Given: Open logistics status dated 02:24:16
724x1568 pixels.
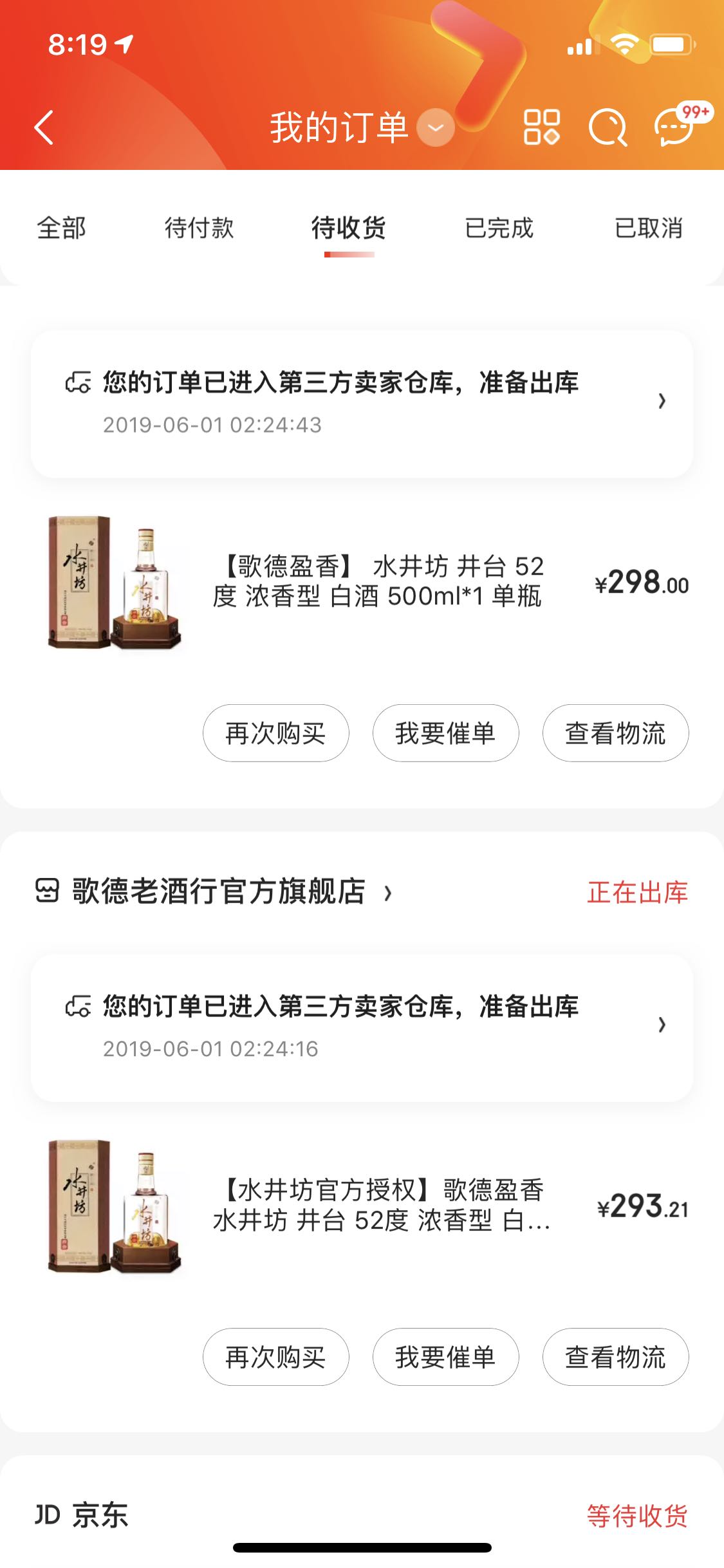Looking at the screenshot, I should 362,1027.
